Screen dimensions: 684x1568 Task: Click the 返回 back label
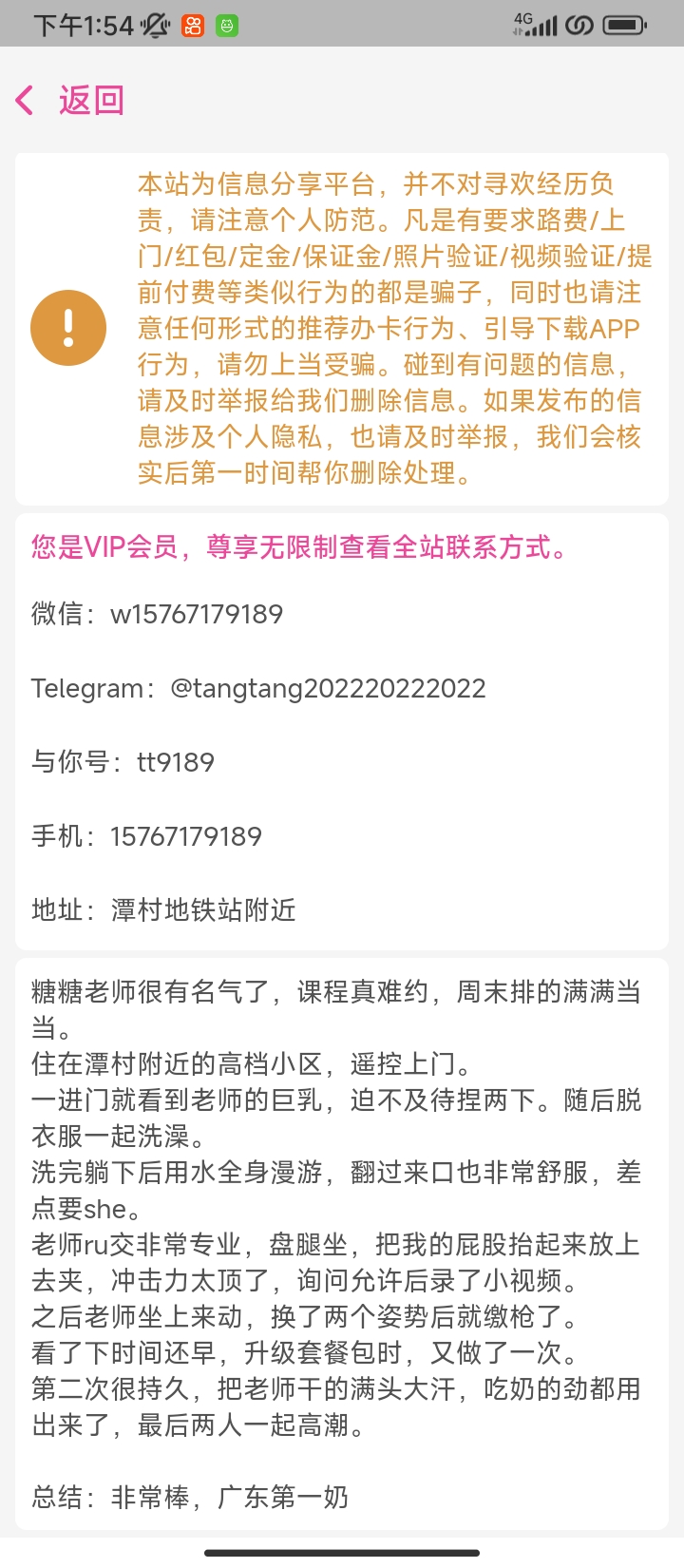click(x=90, y=100)
